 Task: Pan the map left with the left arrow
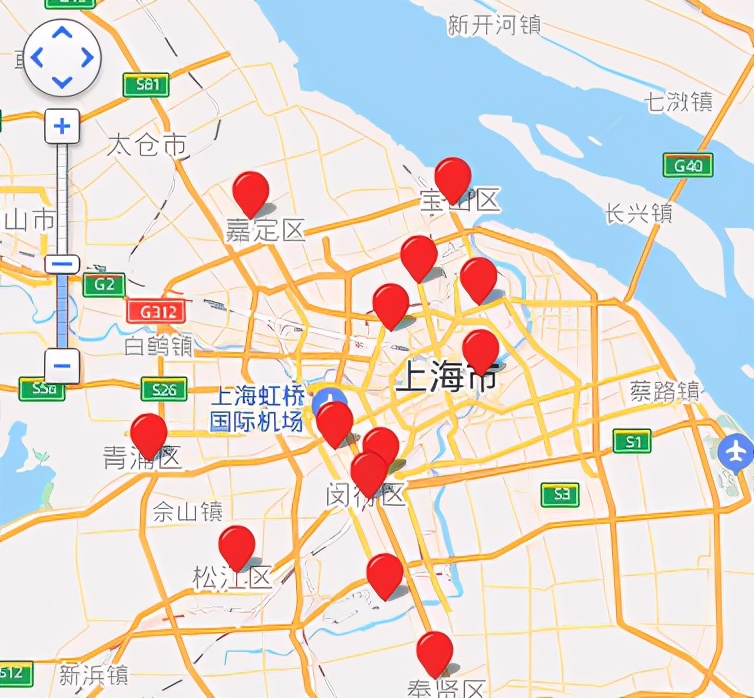tap(36, 58)
